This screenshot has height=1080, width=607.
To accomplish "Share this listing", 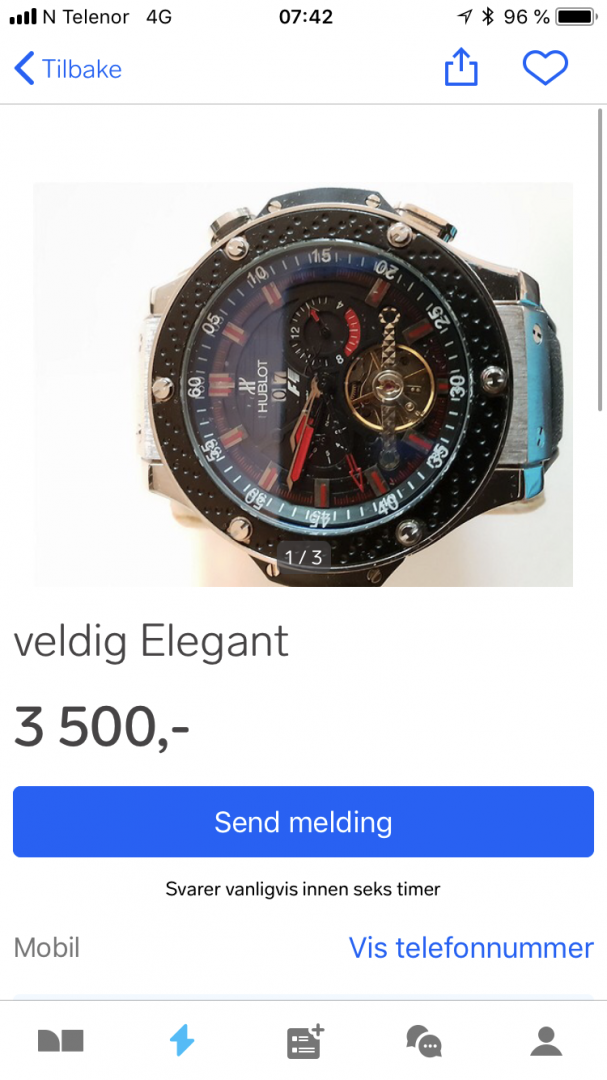I will 461,68.
